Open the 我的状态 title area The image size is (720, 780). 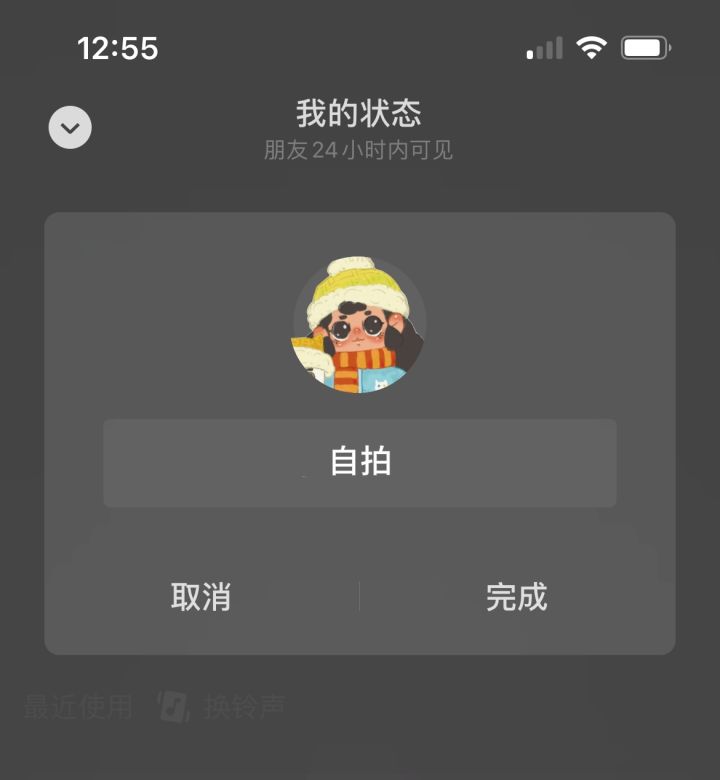(x=358, y=115)
